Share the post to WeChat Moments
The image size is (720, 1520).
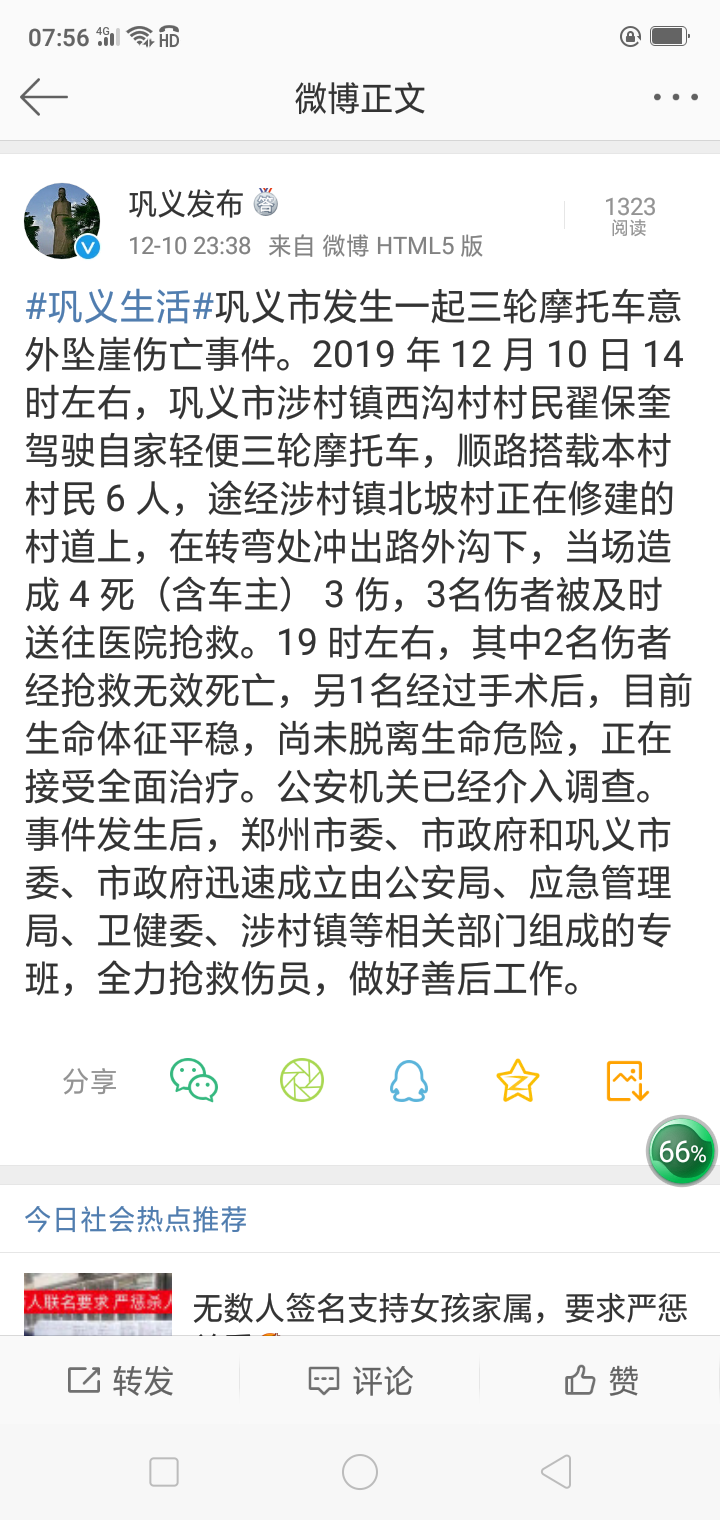point(302,1080)
